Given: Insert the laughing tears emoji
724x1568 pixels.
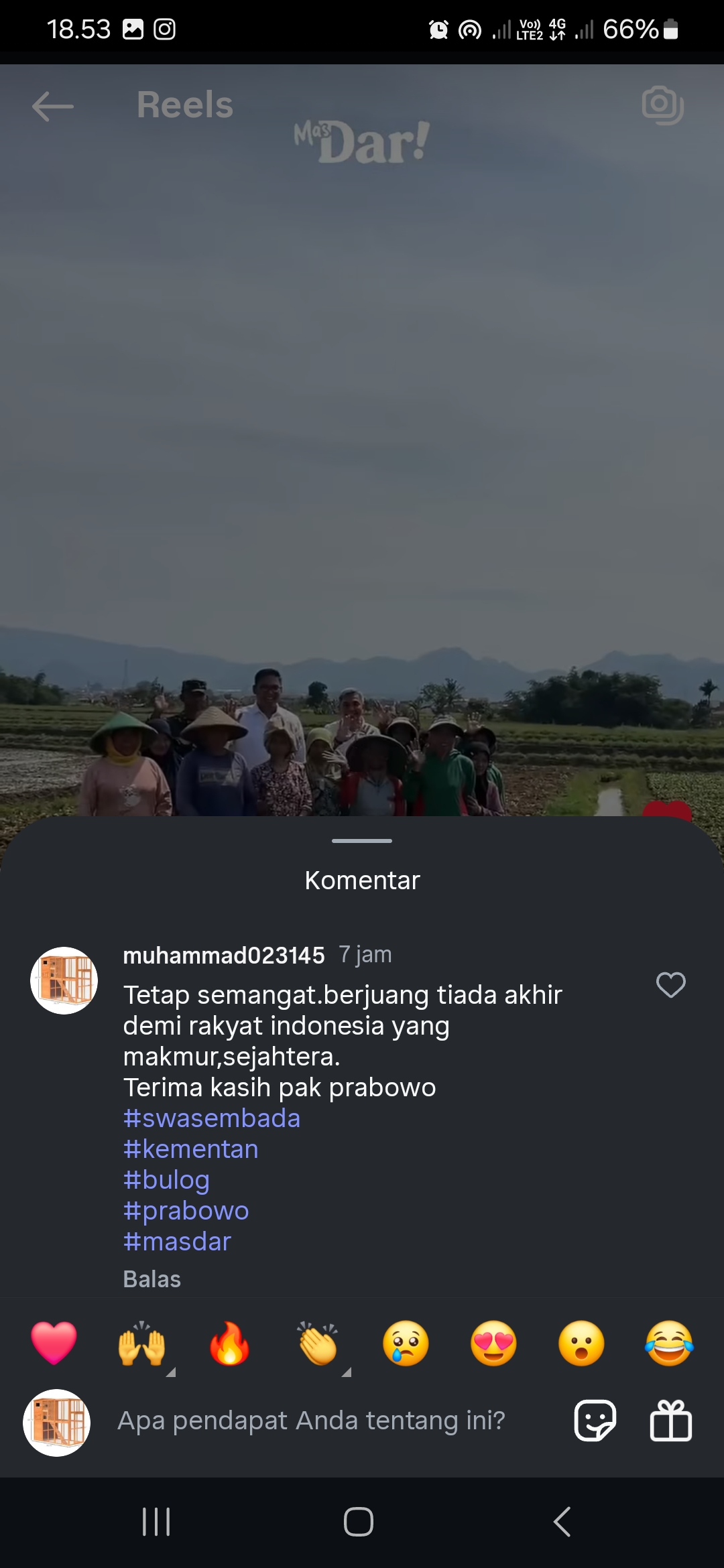Looking at the screenshot, I should (x=669, y=1344).
